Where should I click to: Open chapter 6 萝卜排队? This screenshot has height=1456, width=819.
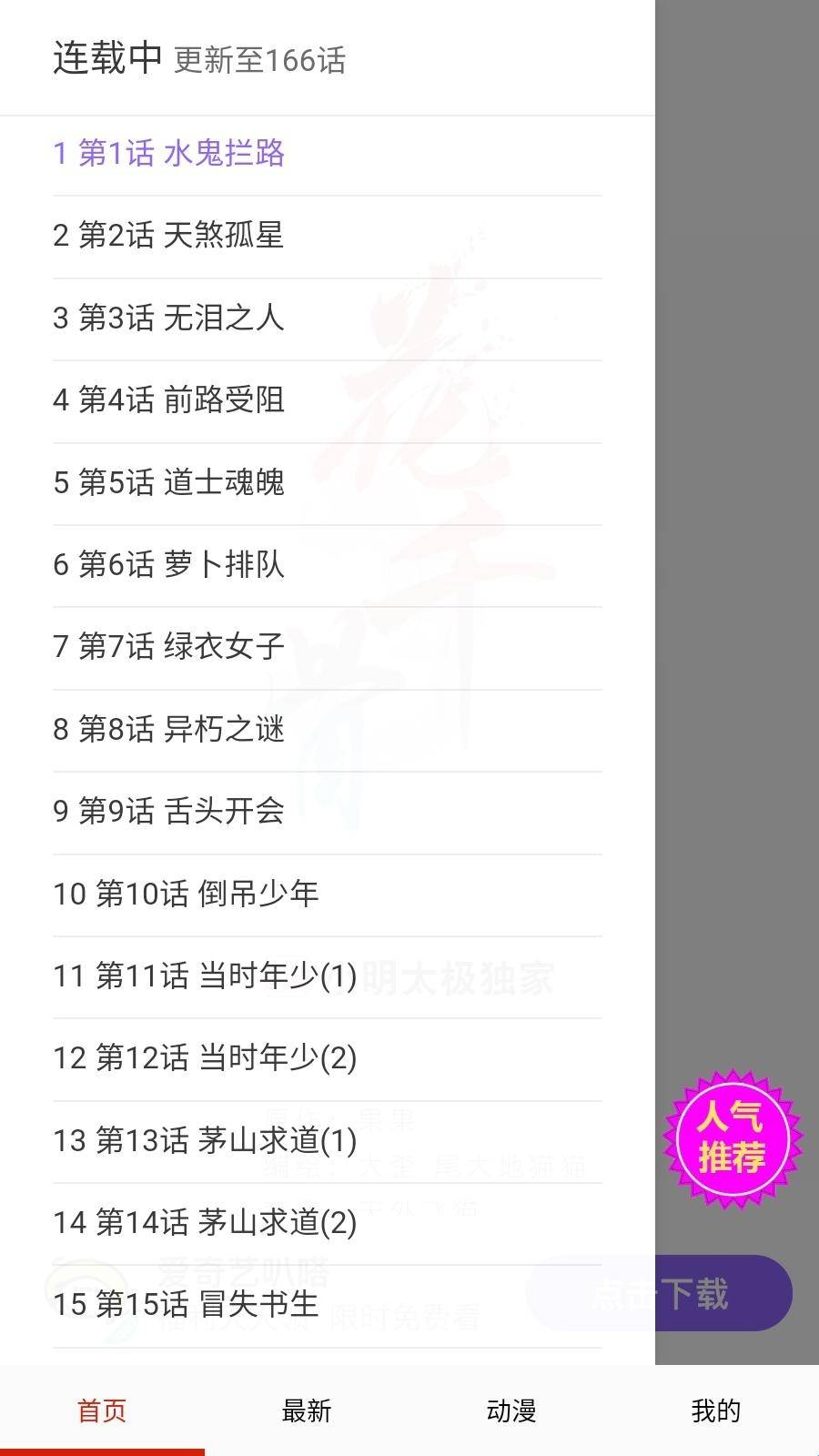[328, 566]
